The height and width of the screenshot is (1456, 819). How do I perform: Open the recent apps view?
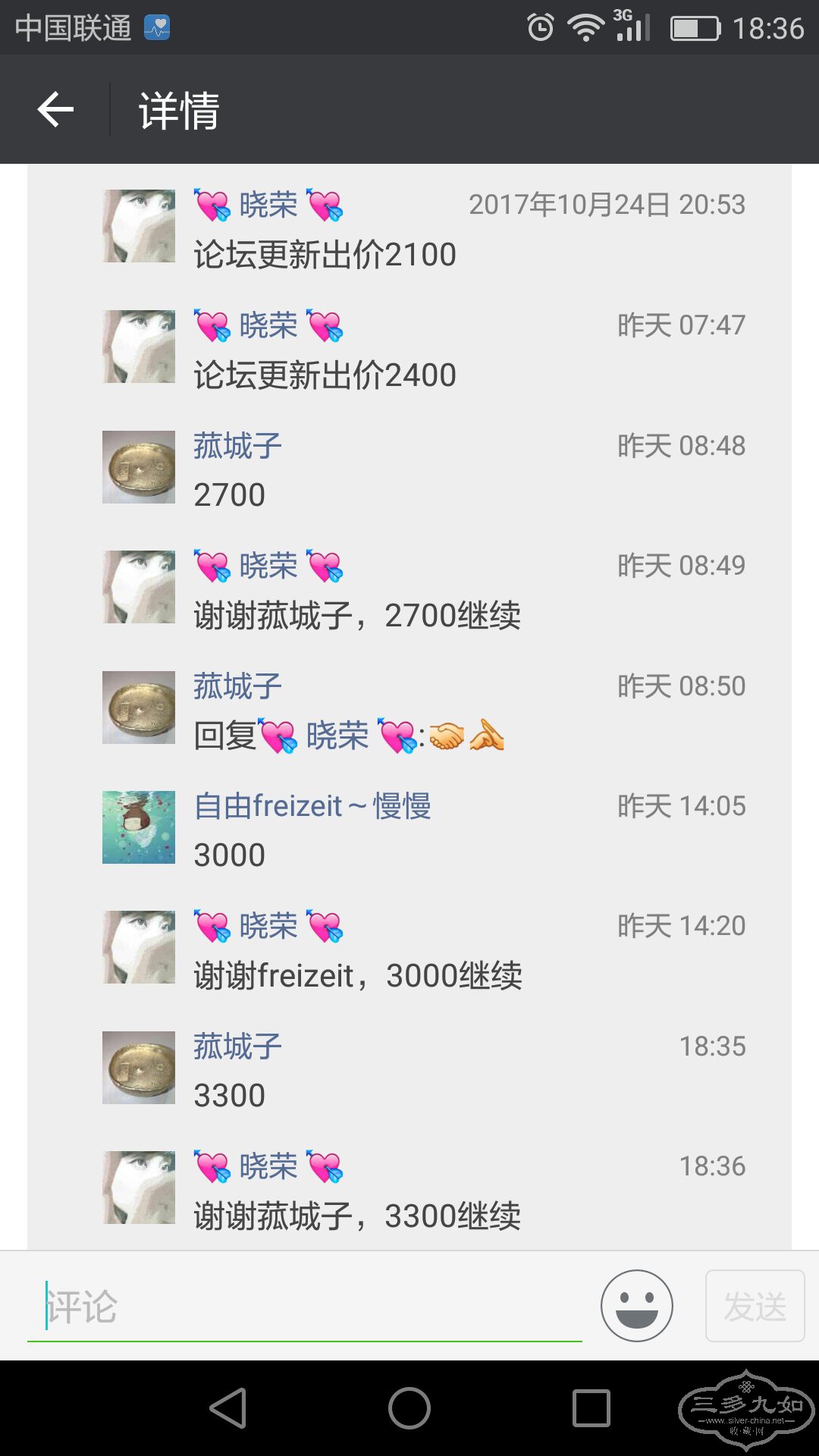pos(591,1408)
